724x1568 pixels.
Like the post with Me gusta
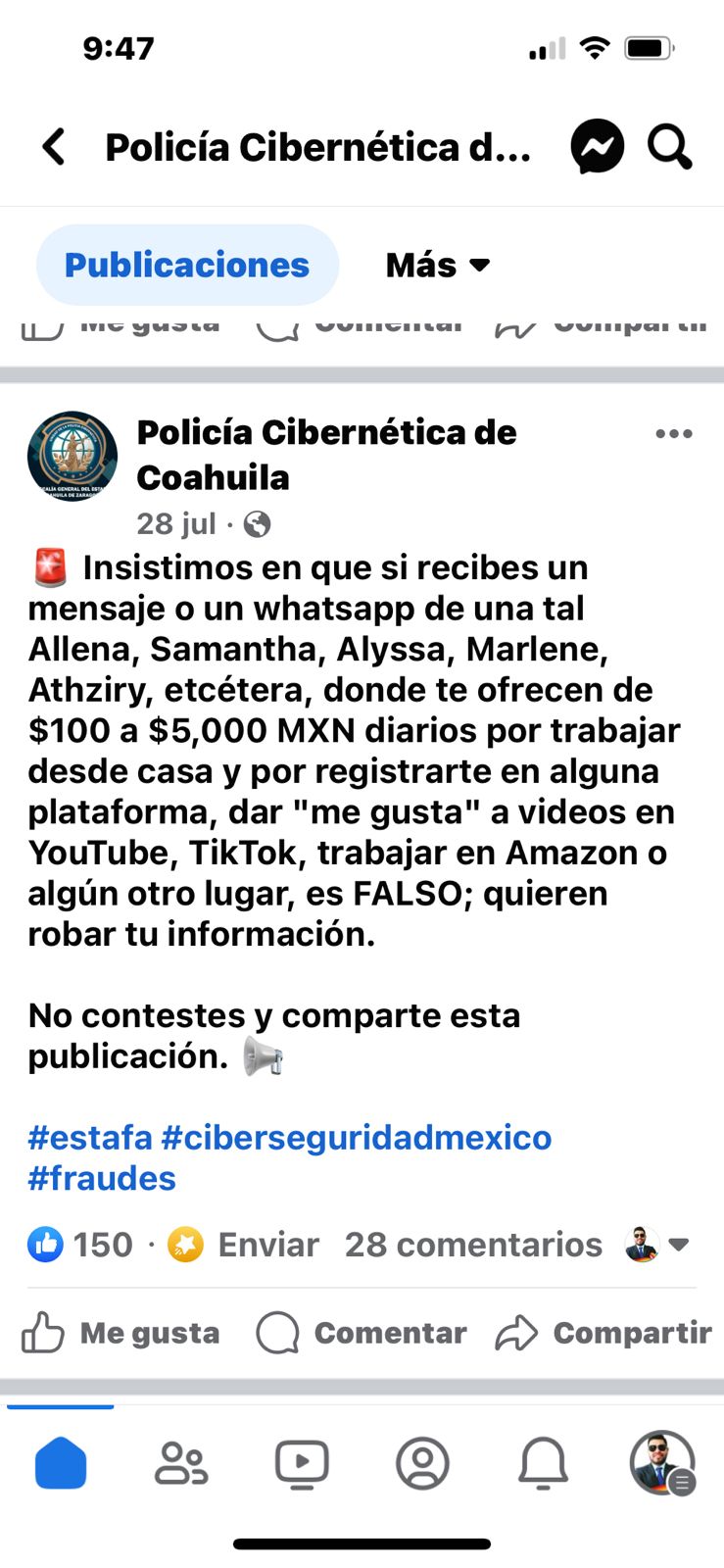(x=121, y=1333)
